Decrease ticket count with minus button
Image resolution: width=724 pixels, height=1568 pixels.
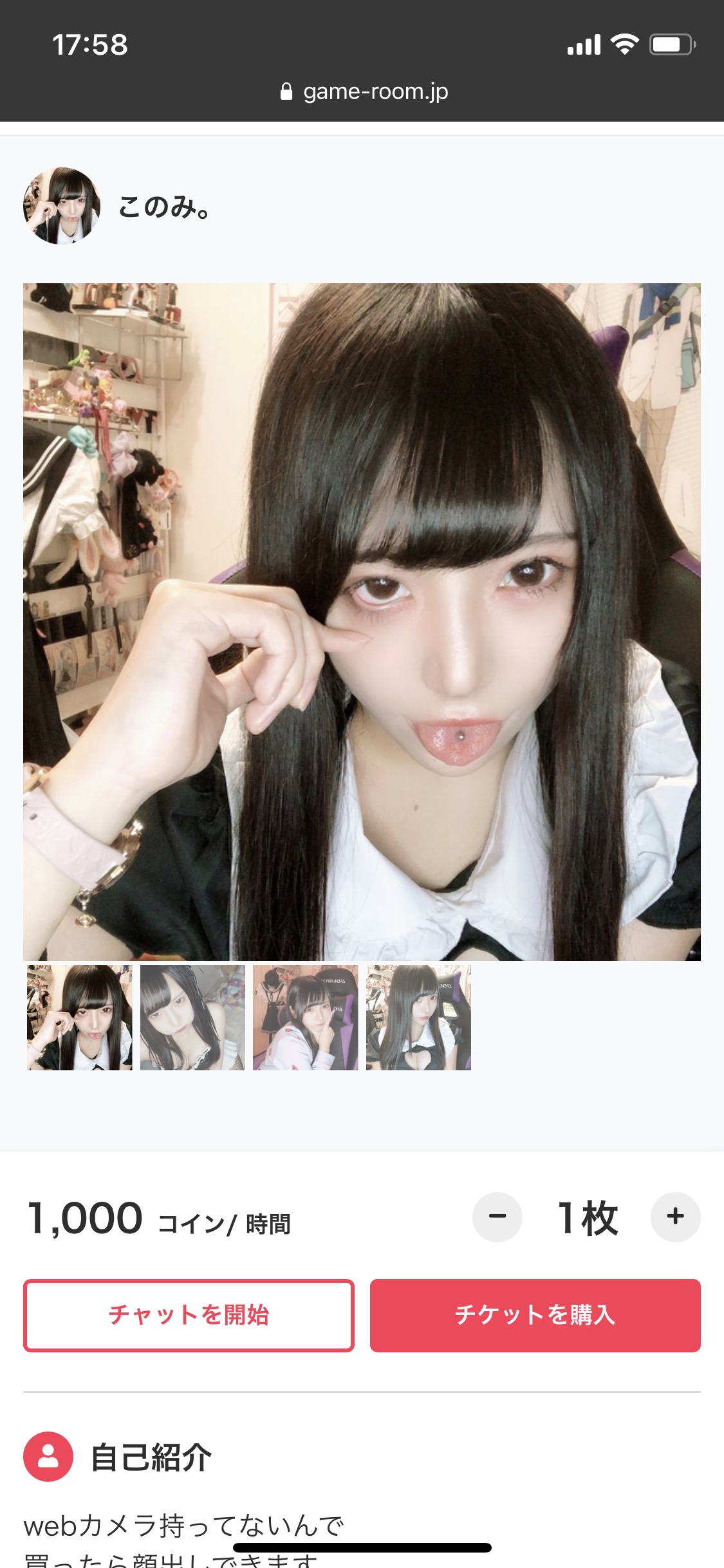tap(497, 1217)
